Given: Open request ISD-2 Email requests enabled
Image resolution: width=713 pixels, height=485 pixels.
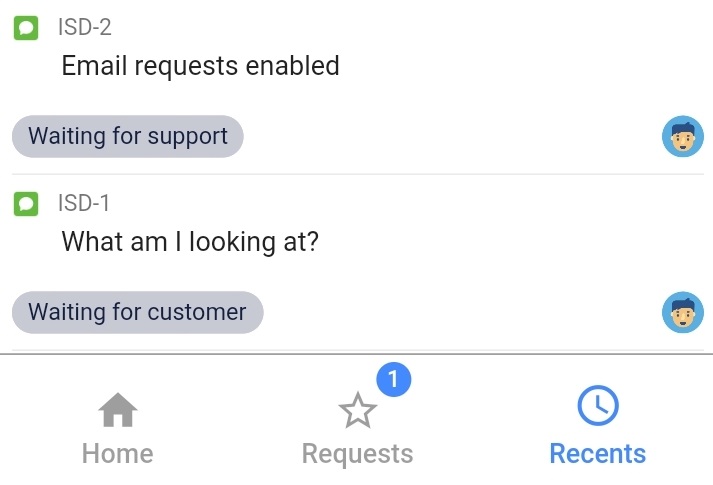Looking at the screenshot, I should 200,67.
